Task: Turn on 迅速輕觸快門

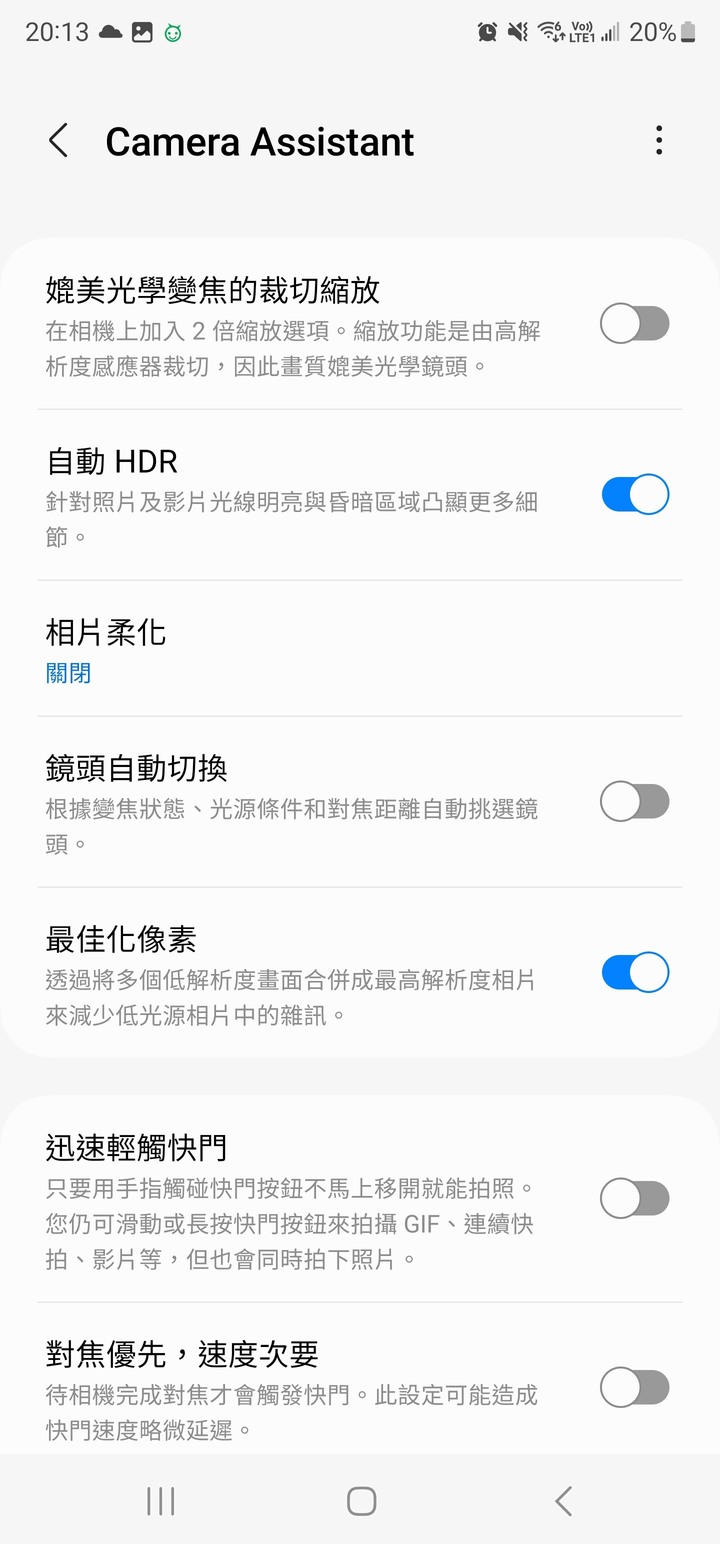Action: pyautogui.click(x=634, y=1199)
